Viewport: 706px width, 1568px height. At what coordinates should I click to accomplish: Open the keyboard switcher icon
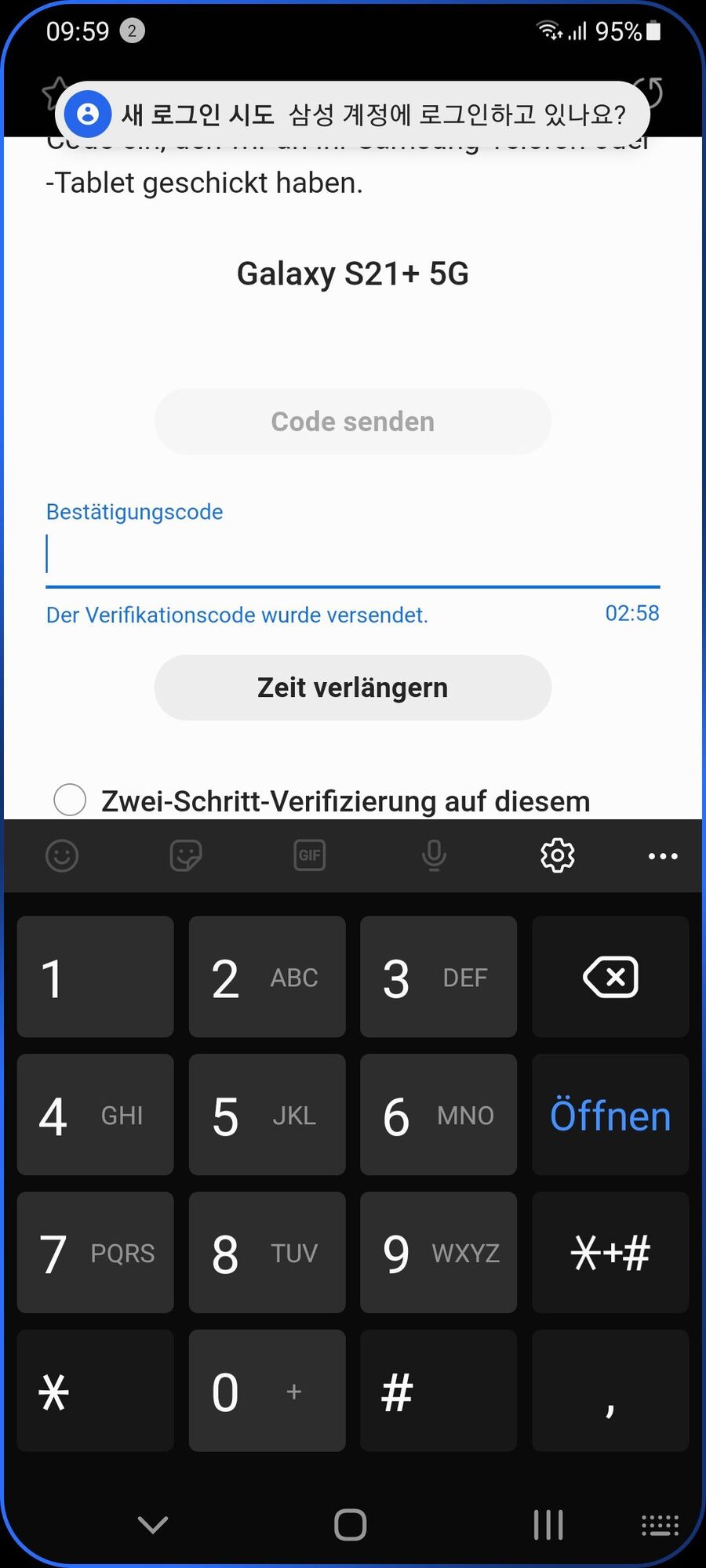pyautogui.click(x=660, y=1525)
